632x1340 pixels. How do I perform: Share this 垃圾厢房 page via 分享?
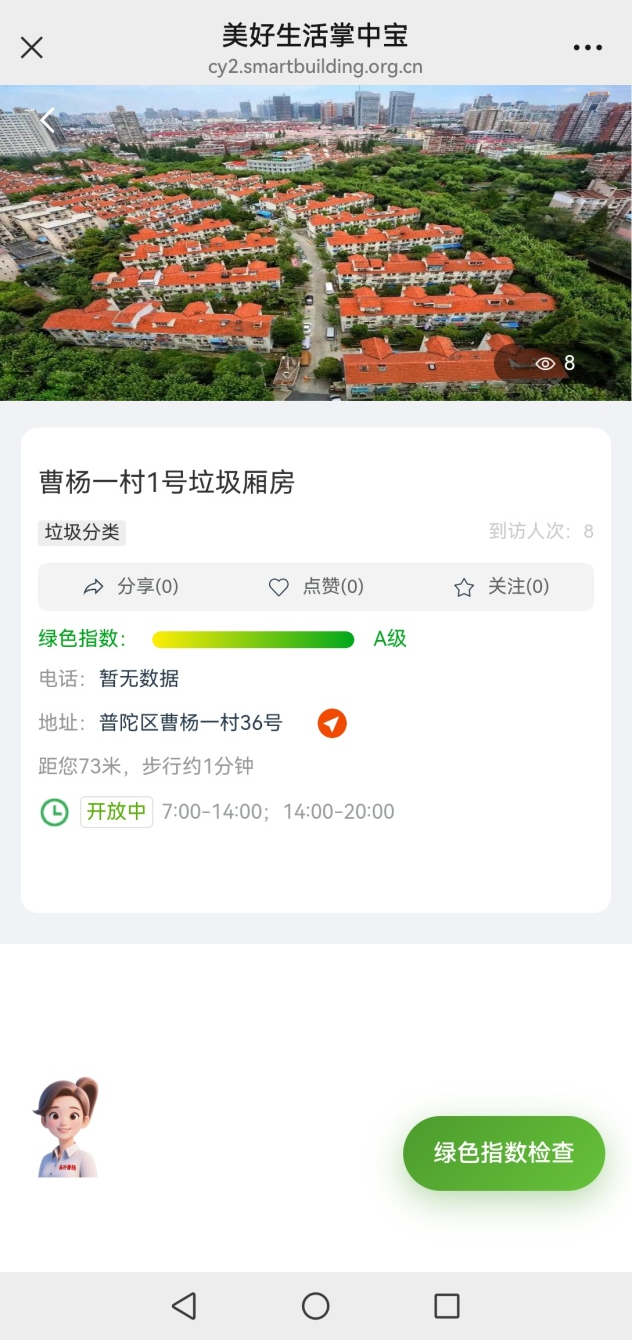click(131, 587)
